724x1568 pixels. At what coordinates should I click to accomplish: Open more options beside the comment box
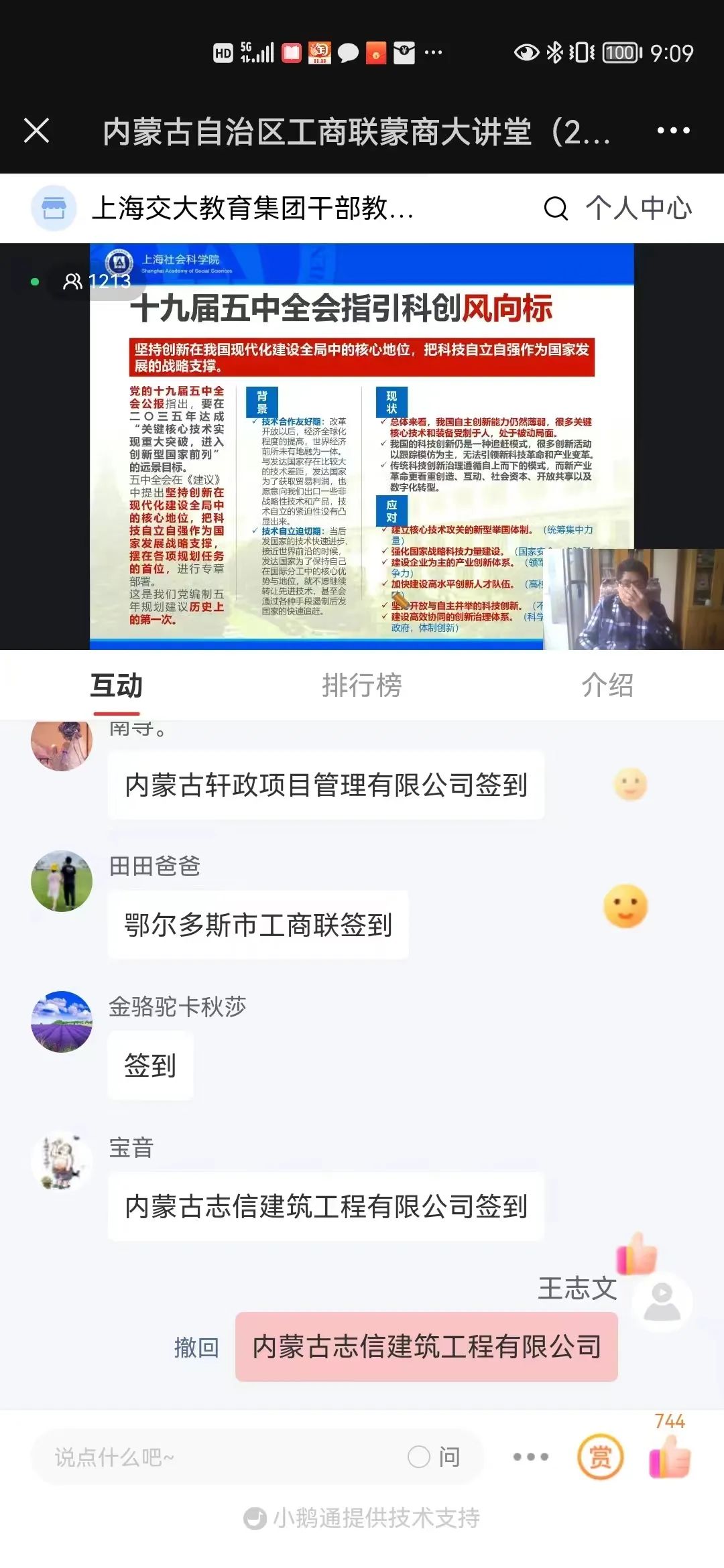pyautogui.click(x=530, y=1457)
